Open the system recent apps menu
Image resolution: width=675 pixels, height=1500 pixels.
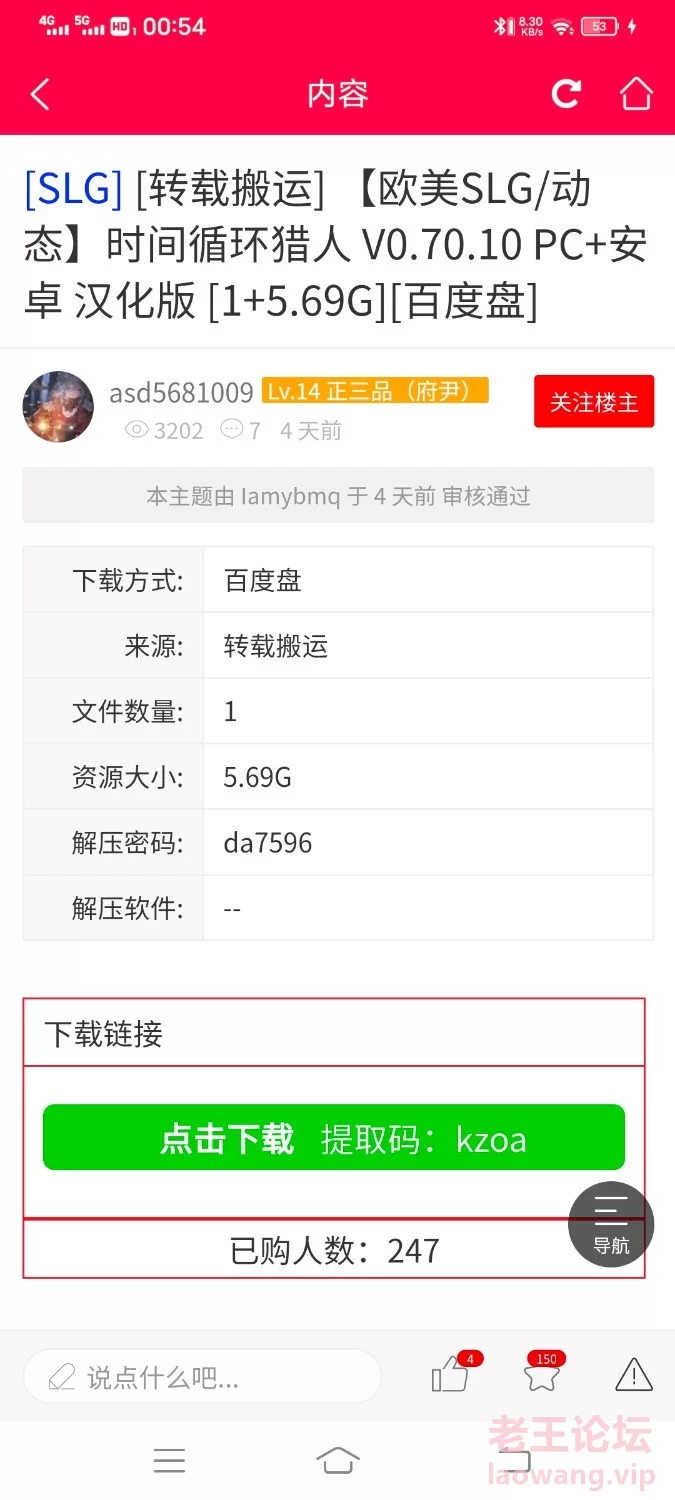(x=169, y=1461)
